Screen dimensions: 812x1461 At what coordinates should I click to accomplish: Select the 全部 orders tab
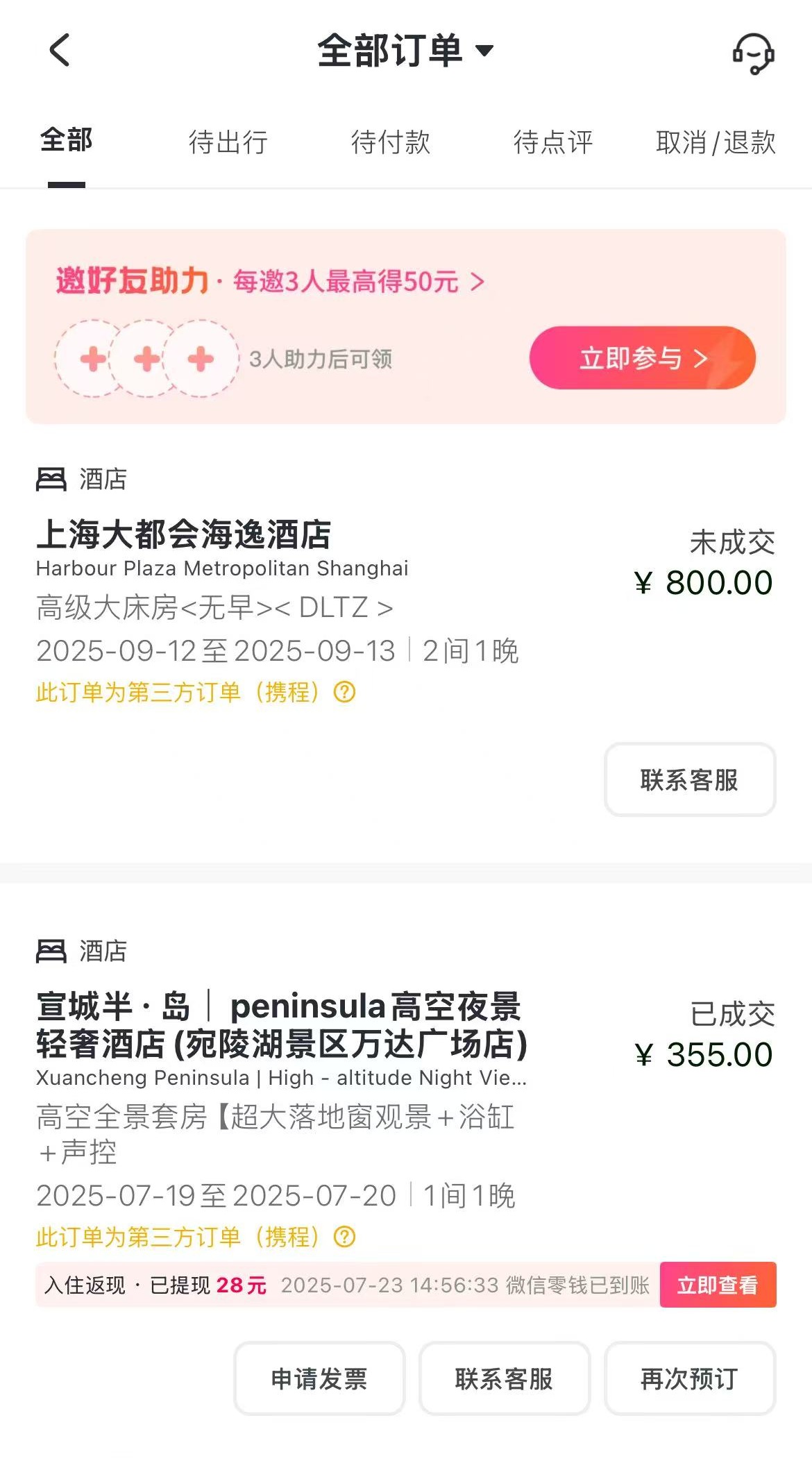click(x=67, y=141)
